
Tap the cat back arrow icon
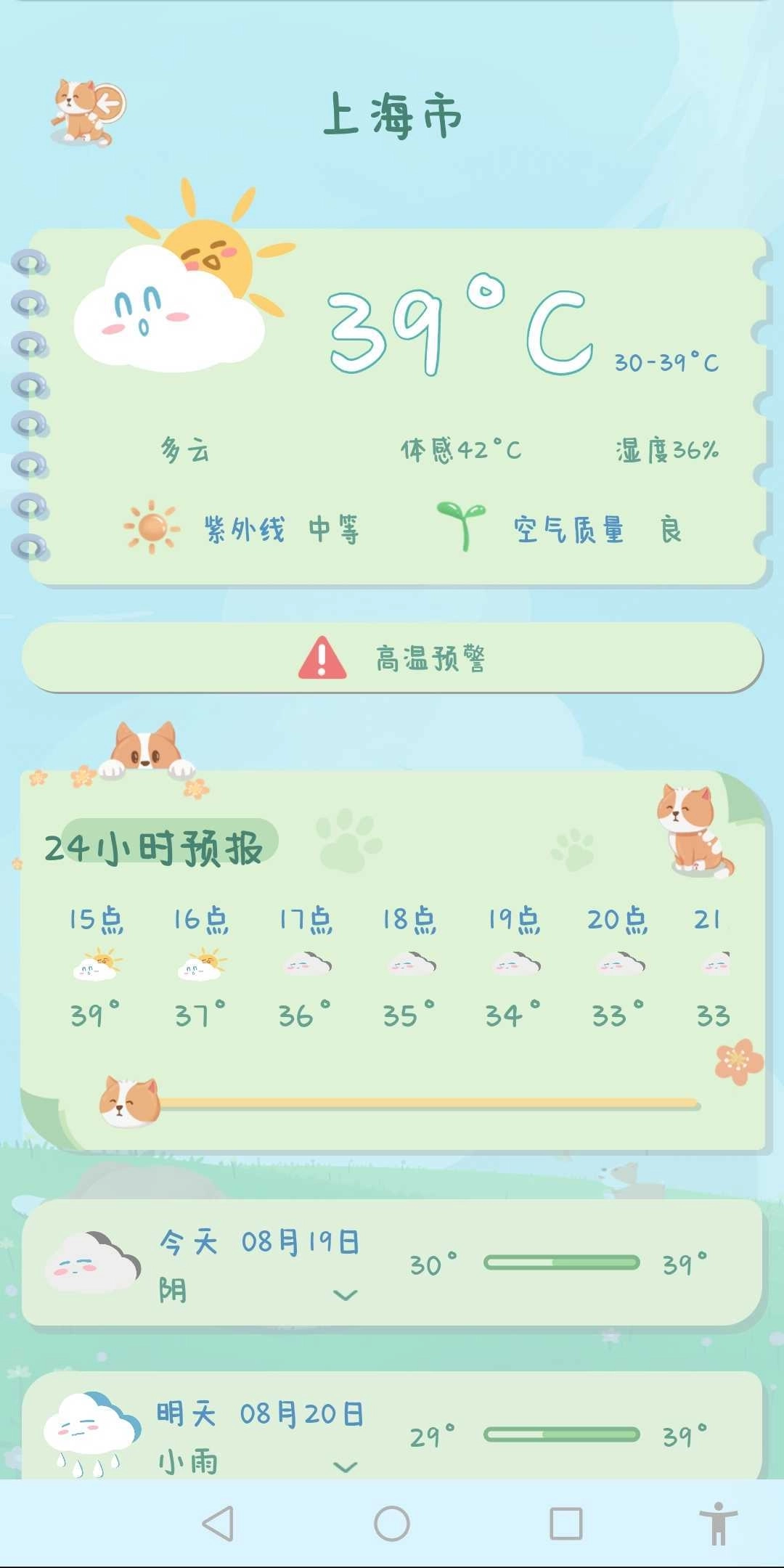89,111
